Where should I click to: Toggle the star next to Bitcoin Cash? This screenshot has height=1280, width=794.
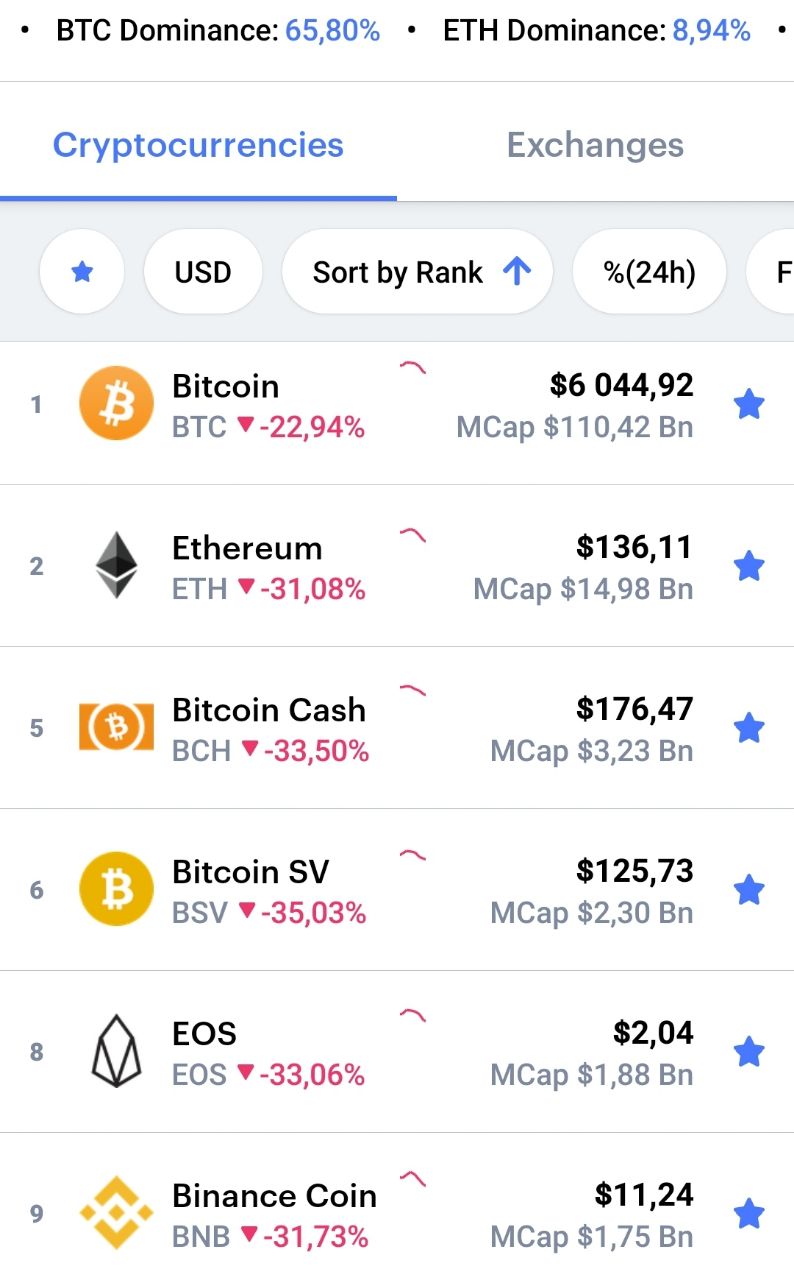tap(749, 729)
